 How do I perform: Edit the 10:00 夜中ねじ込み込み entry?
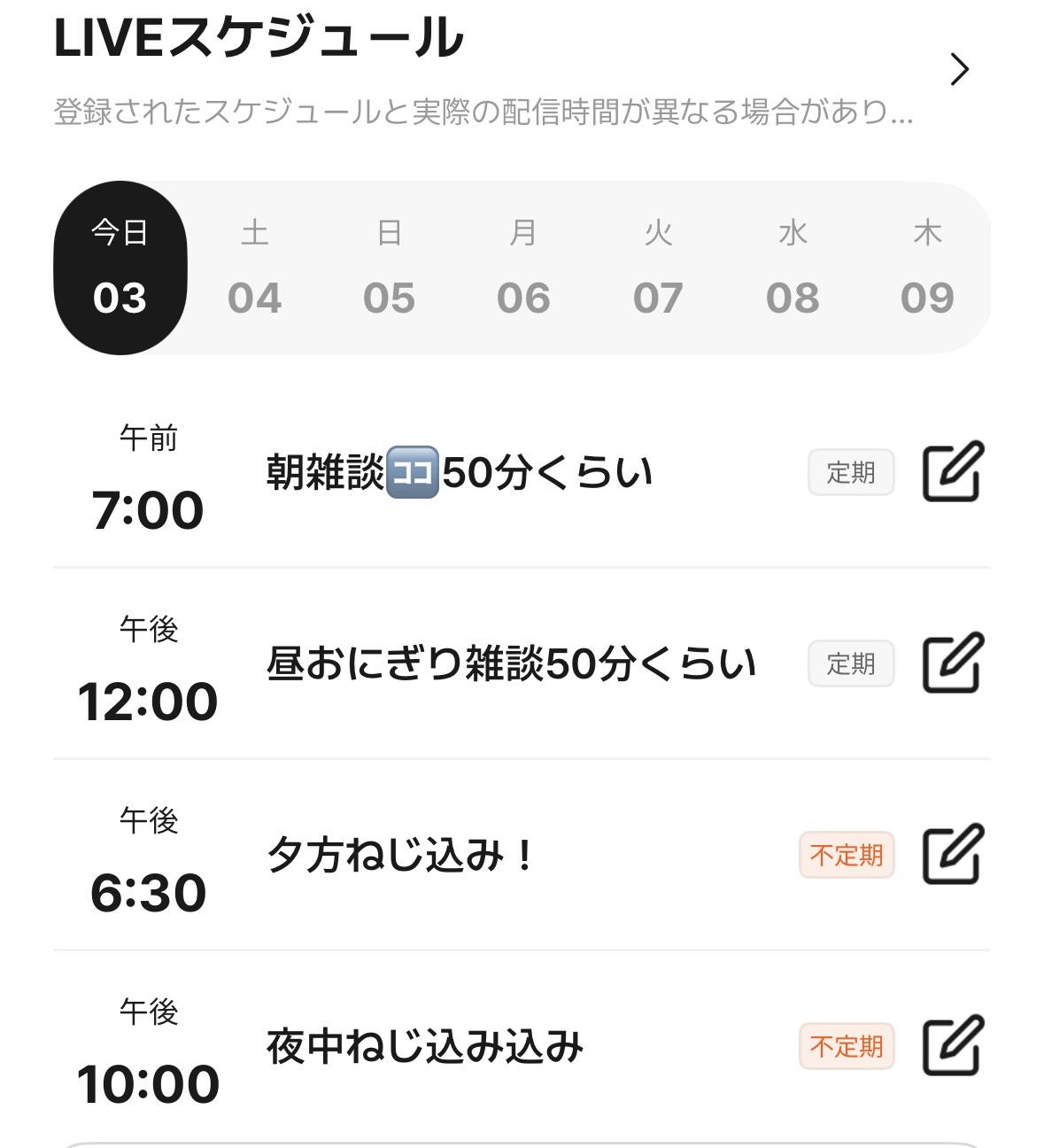coord(953,1045)
